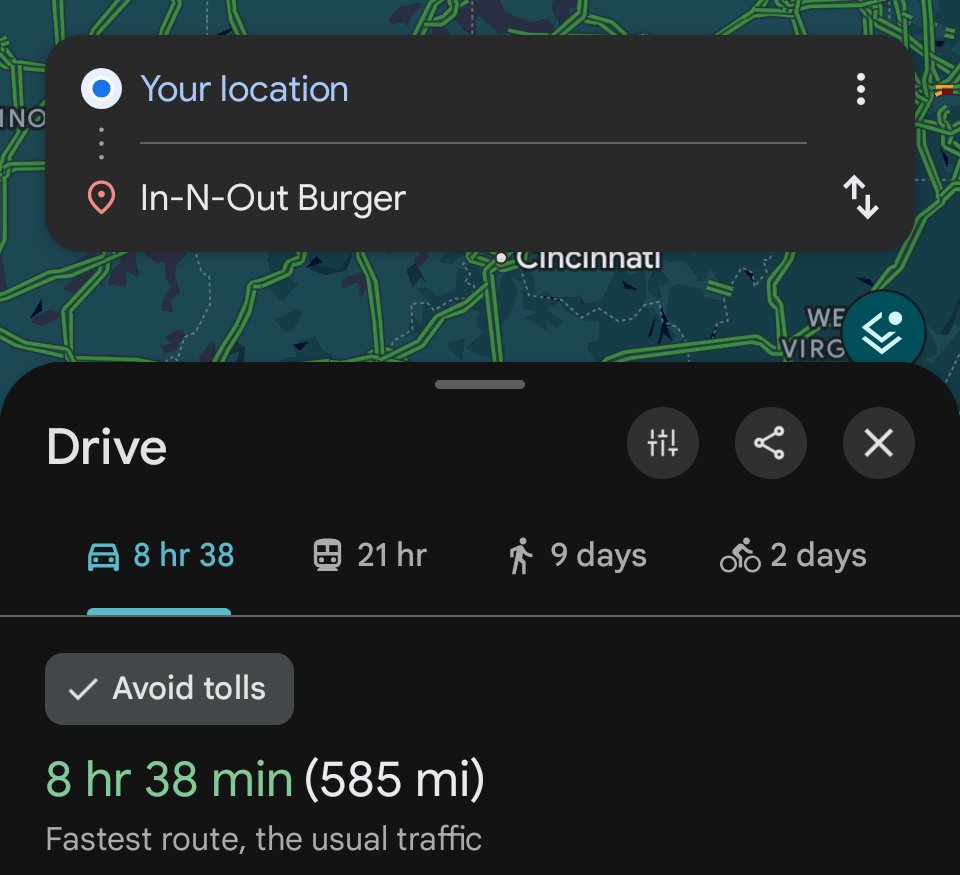Open the map layers button
The height and width of the screenshot is (875, 960).
tap(882, 334)
